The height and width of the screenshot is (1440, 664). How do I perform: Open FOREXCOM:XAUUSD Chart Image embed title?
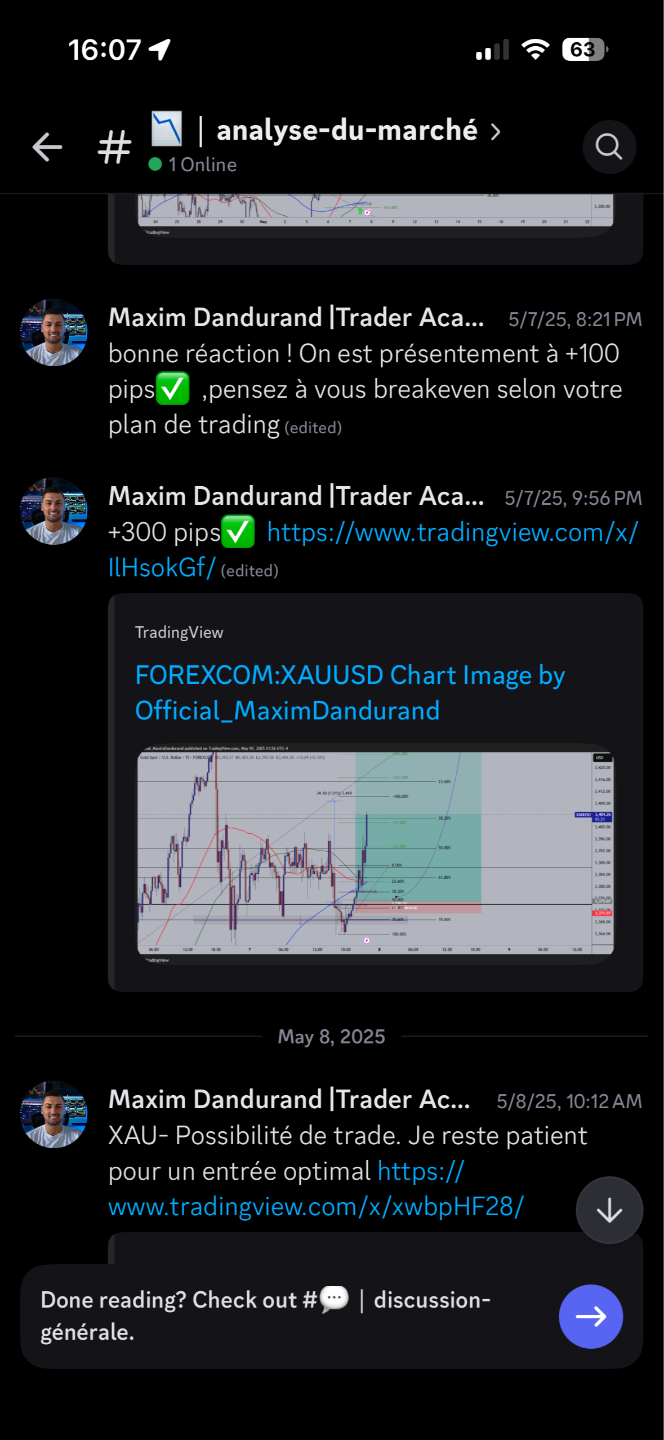(350, 692)
